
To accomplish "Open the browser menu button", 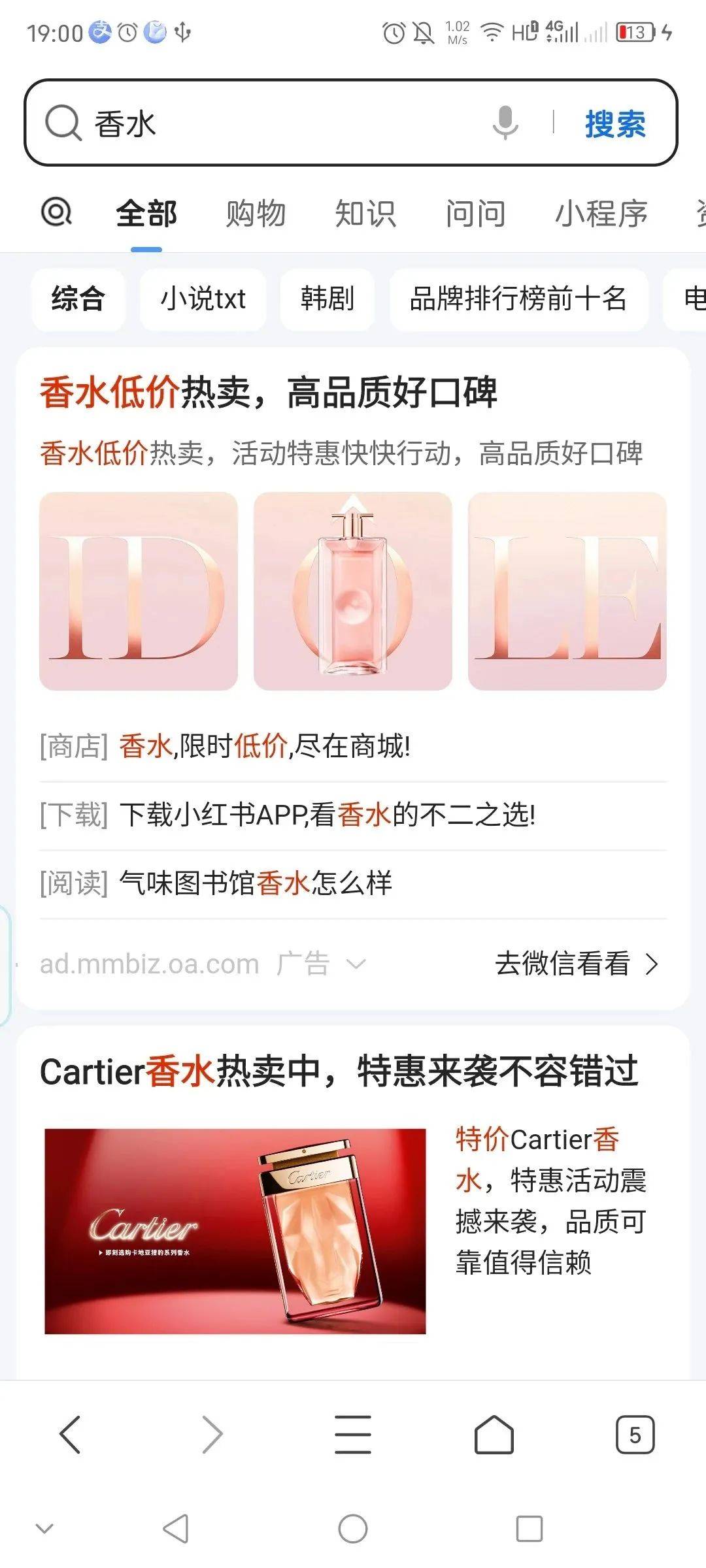I will [353, 1434].
